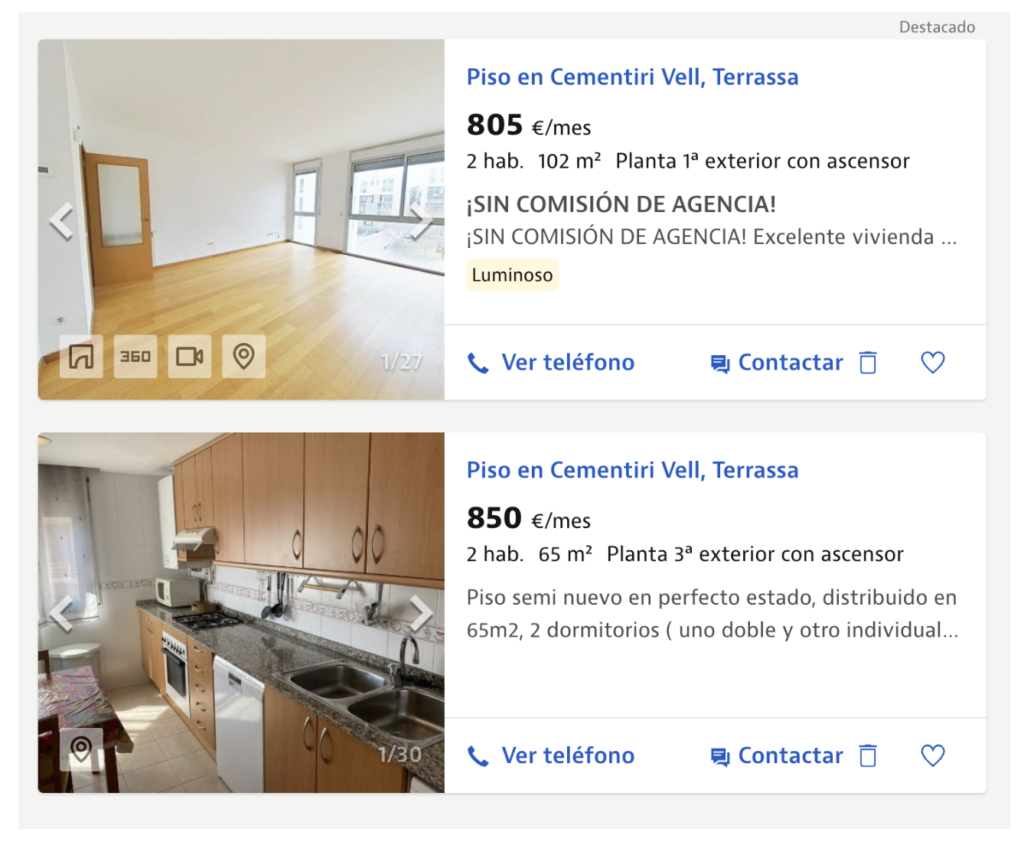Show previous photo of the 850 € flat

click(62, 614)
